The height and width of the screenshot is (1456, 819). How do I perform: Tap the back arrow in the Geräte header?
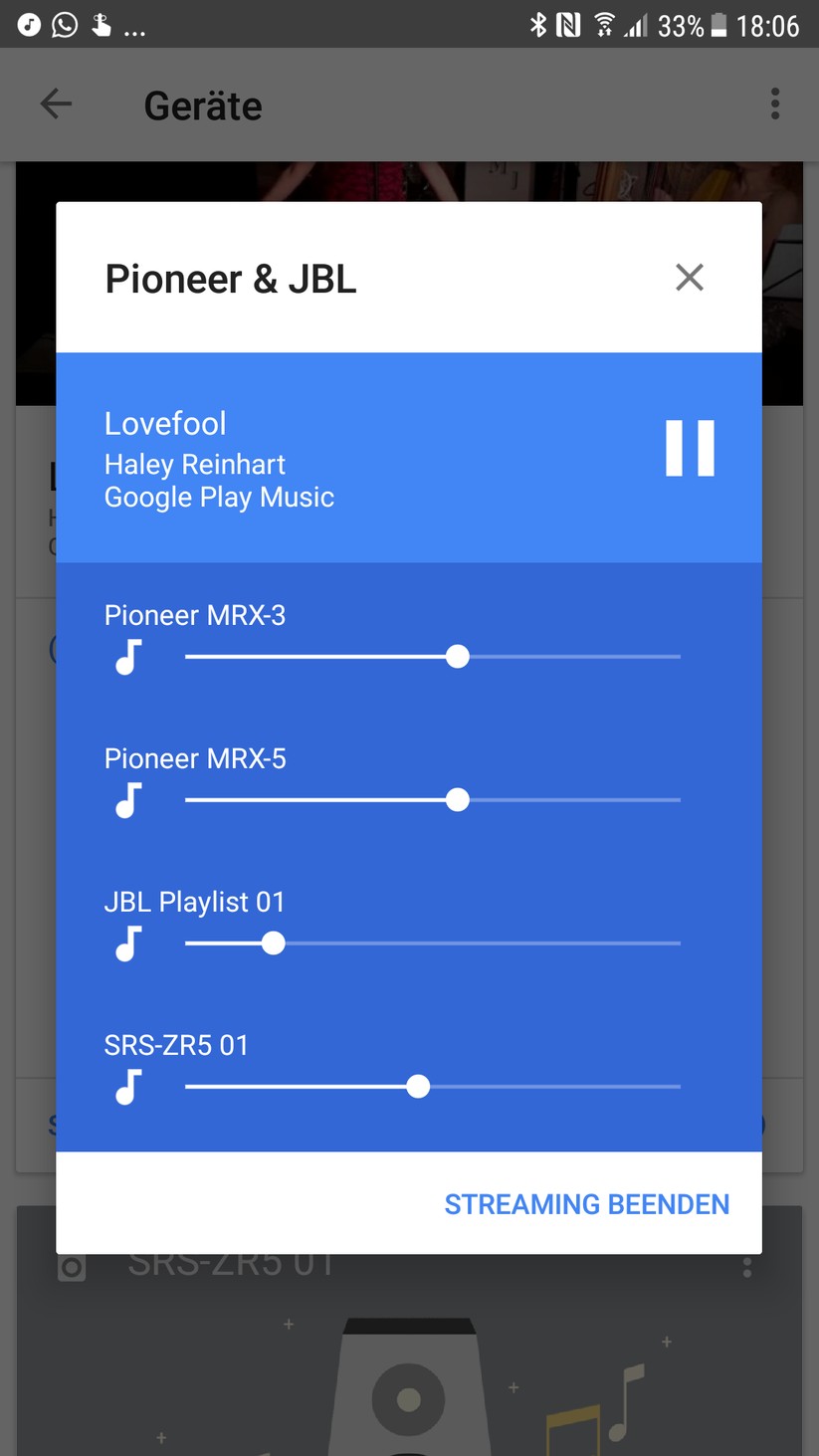pos(56,104)
